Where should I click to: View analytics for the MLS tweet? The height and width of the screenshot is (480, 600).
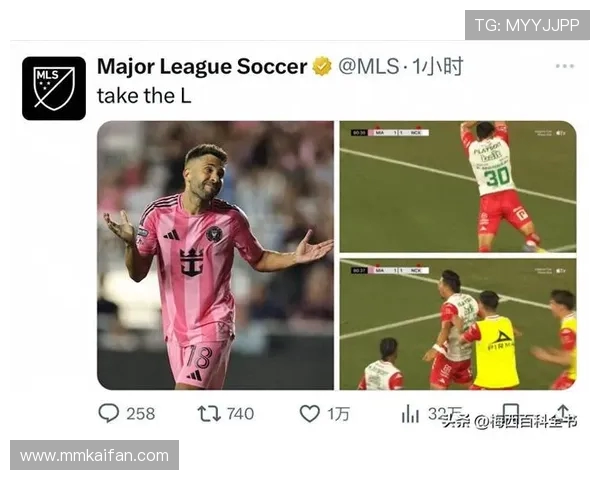click(x=410, y=413)
